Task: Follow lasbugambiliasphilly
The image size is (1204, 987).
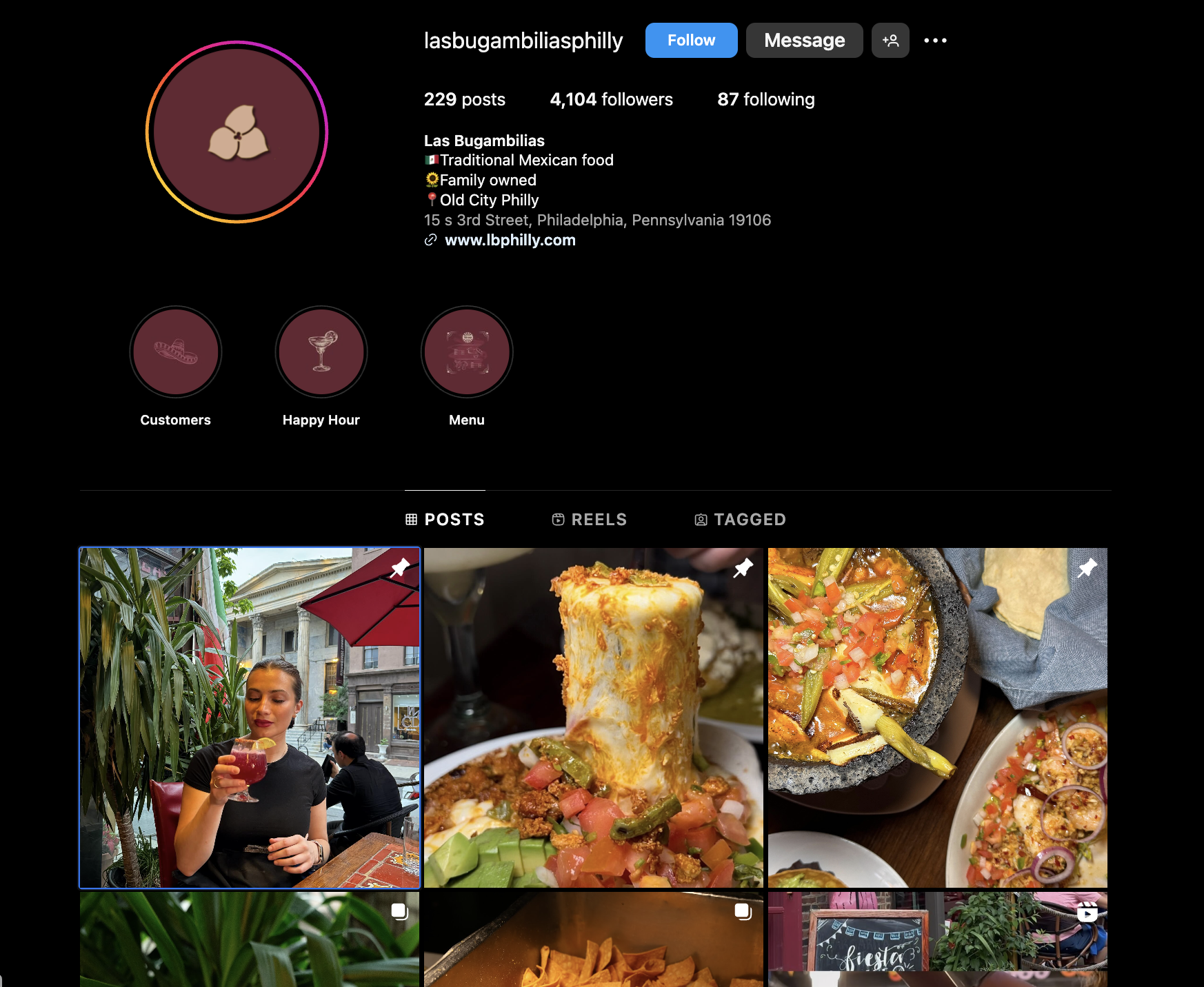Action: pos(691,40)
